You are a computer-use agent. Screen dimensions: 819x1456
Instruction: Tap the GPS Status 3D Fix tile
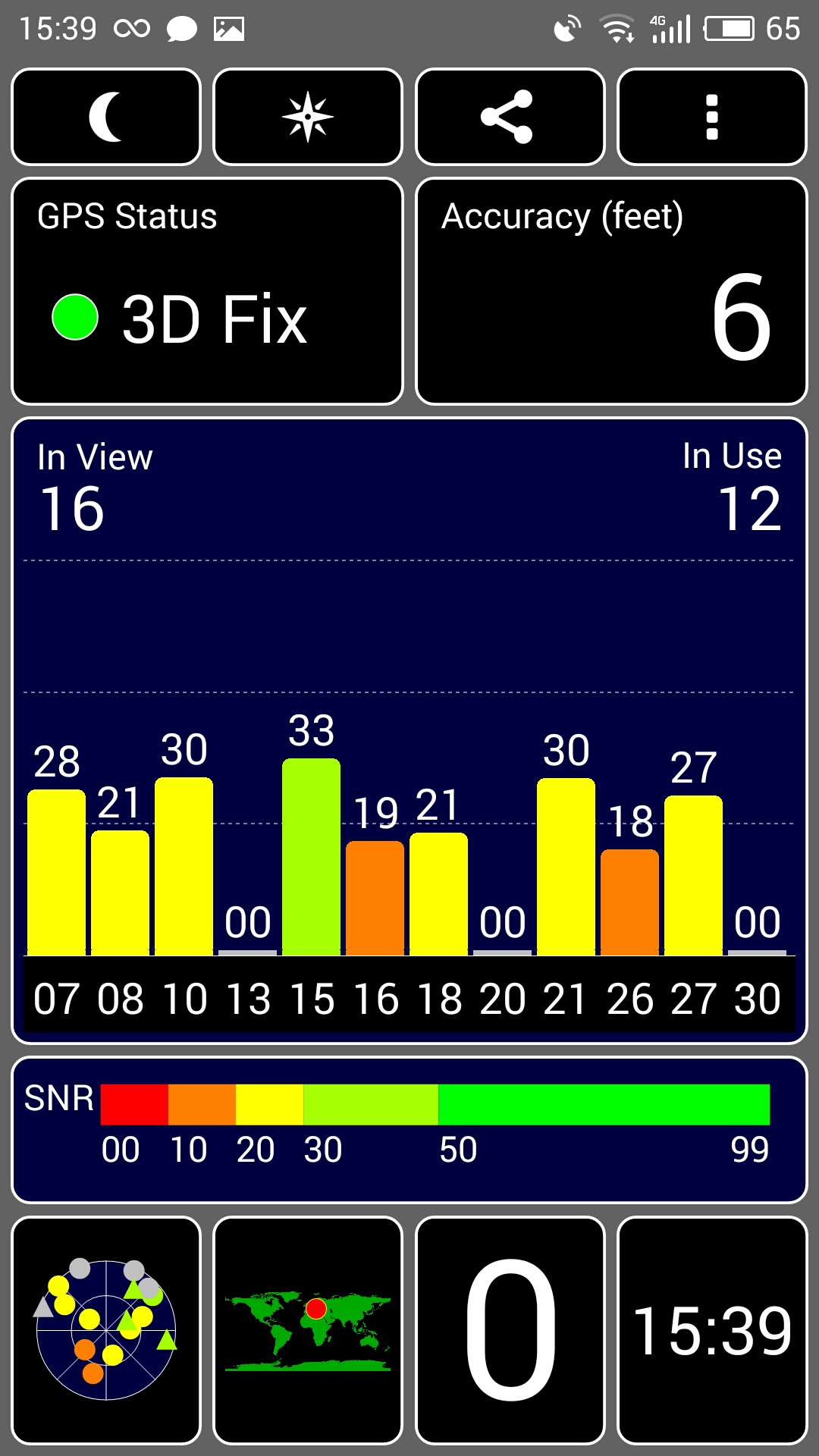pos(207,291)
